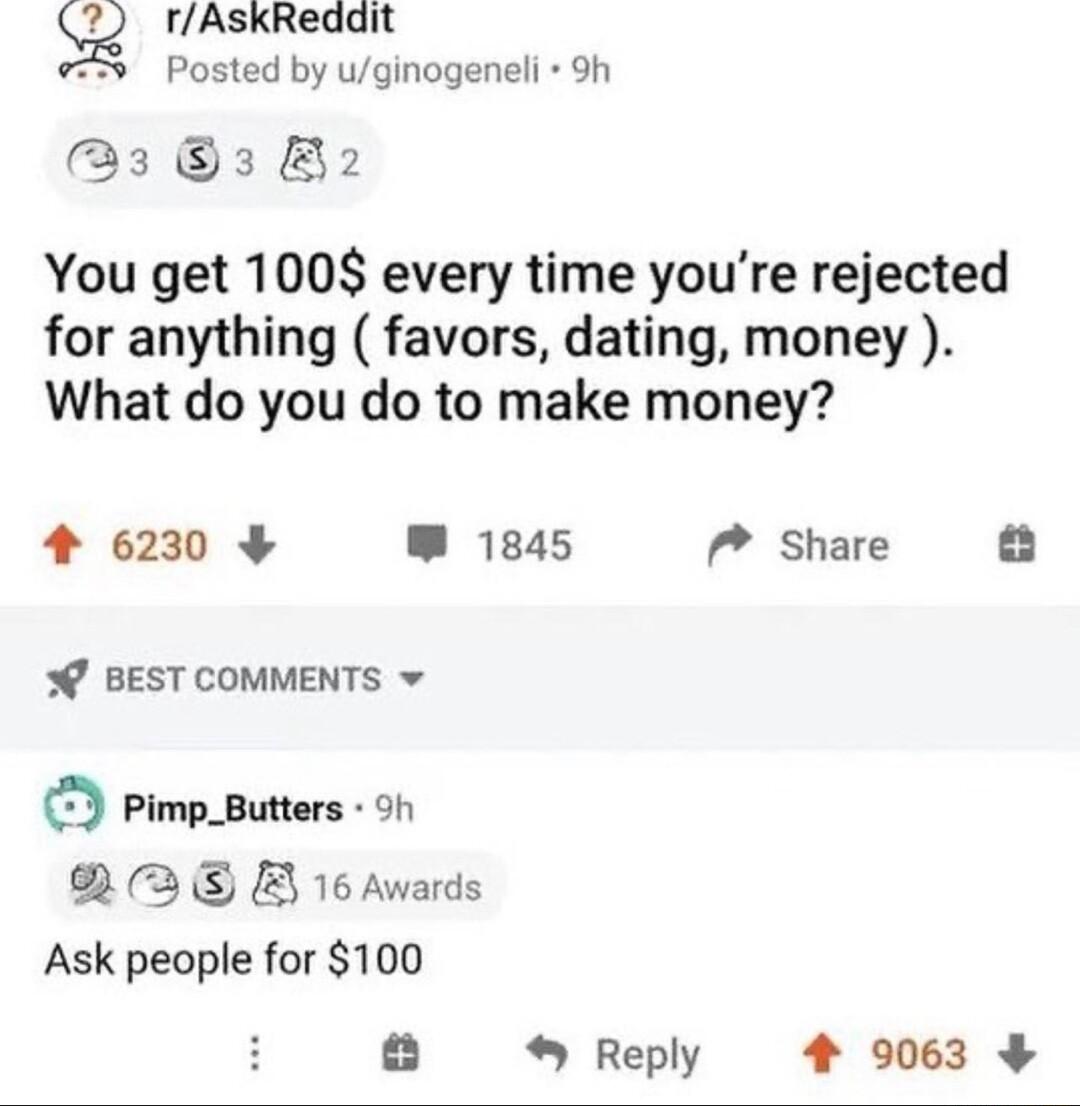Downvote the main post
The width and height of the screenshot is (1080, 1106).
pos(256,545)
